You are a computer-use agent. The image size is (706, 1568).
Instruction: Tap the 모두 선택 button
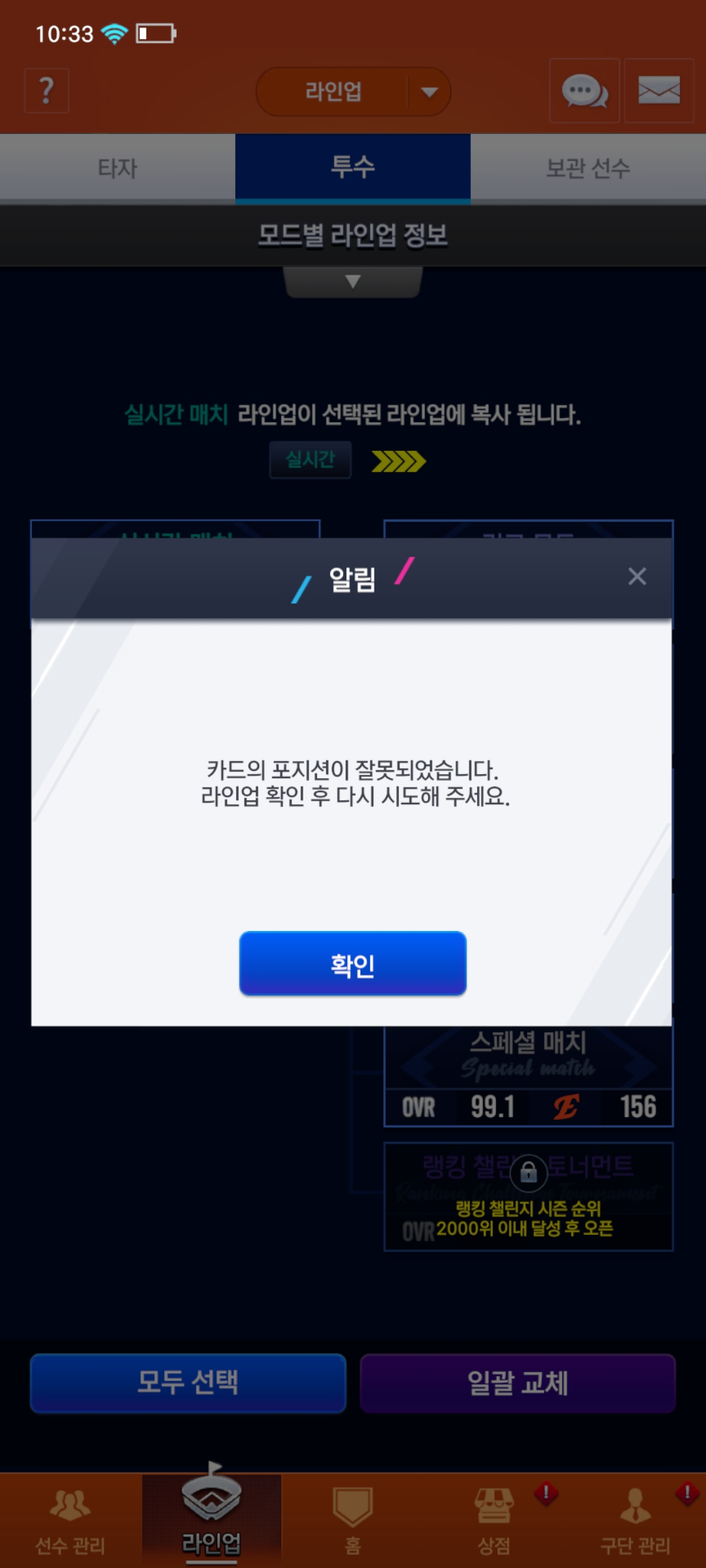[188, 1382]
